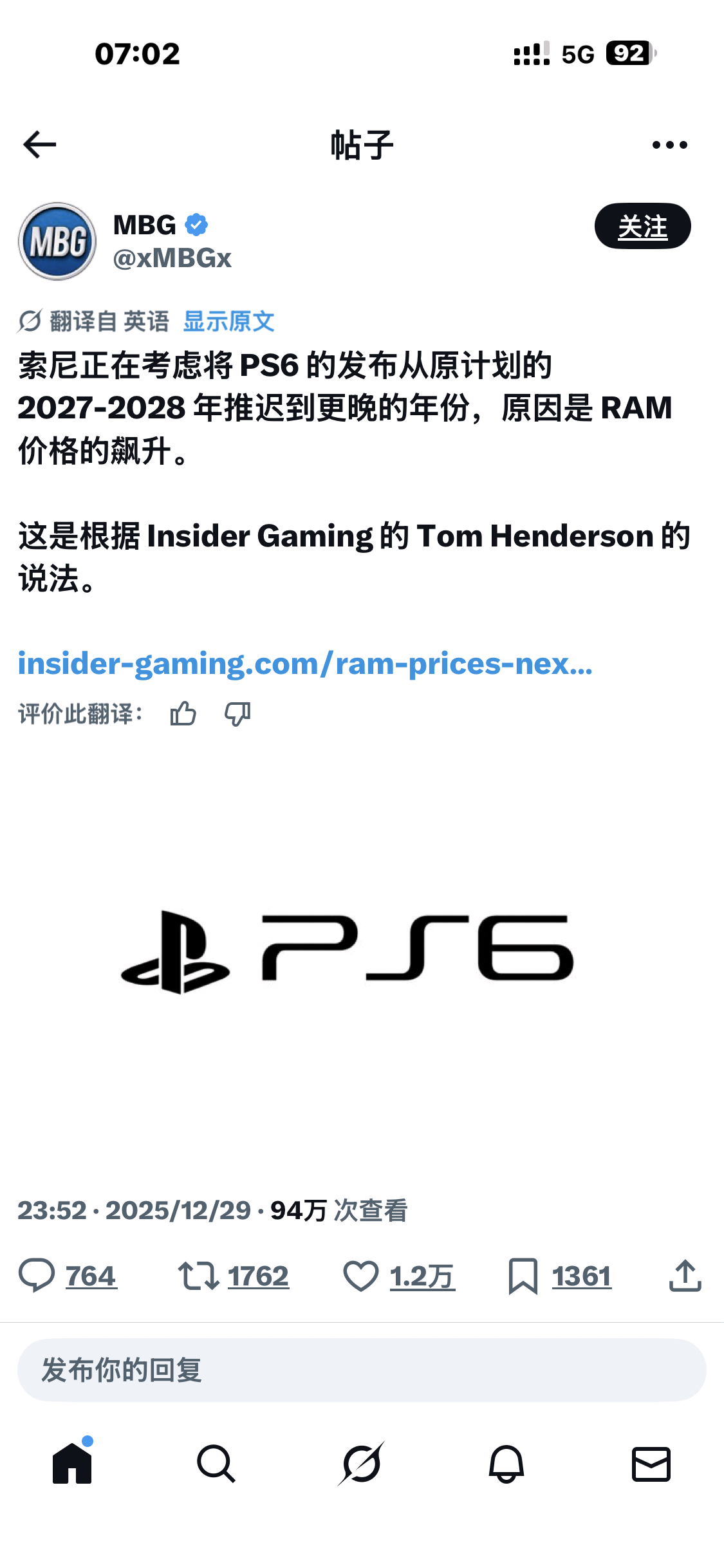
Task: Open the insider-gaming.com article link
Action: click(x=305, y=664)
